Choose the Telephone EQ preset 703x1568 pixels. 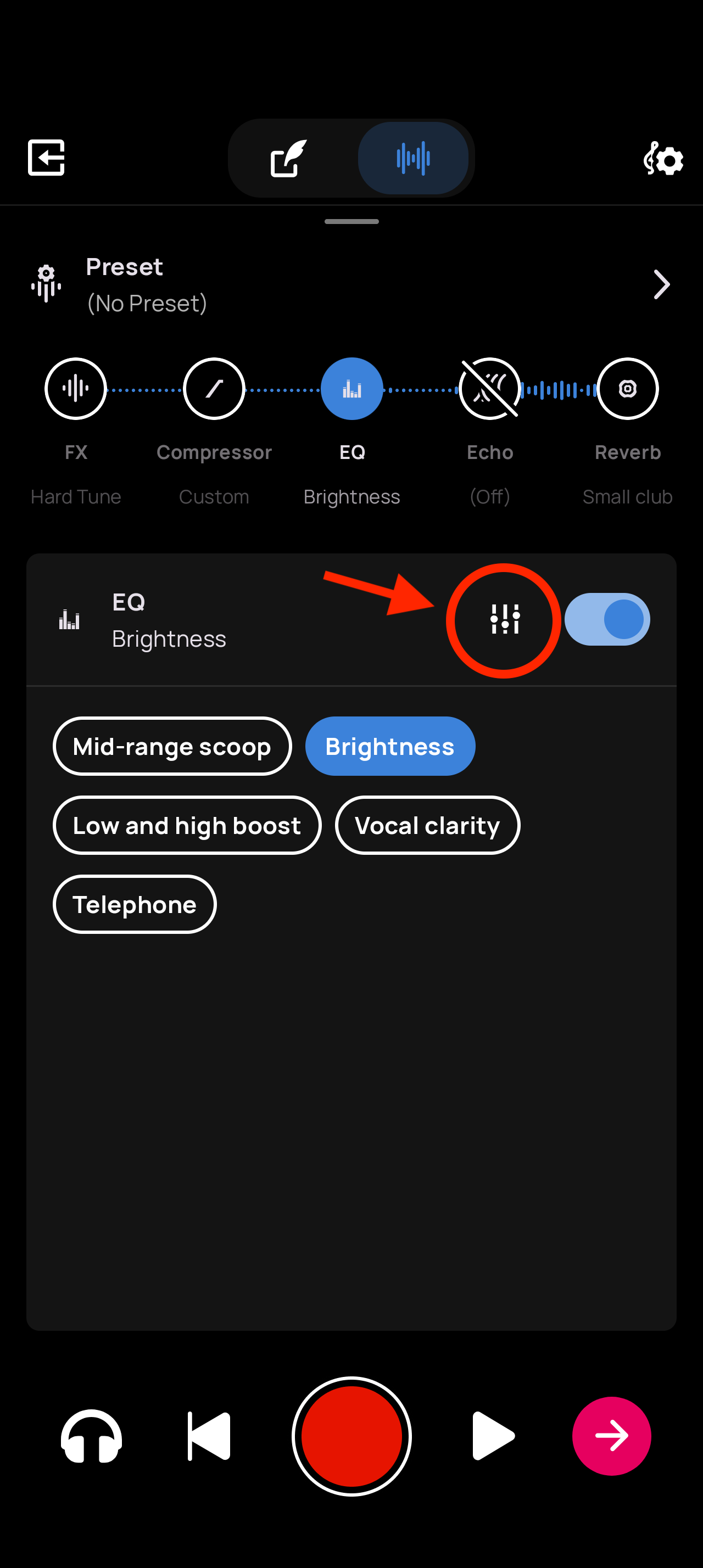pos(135,905)
